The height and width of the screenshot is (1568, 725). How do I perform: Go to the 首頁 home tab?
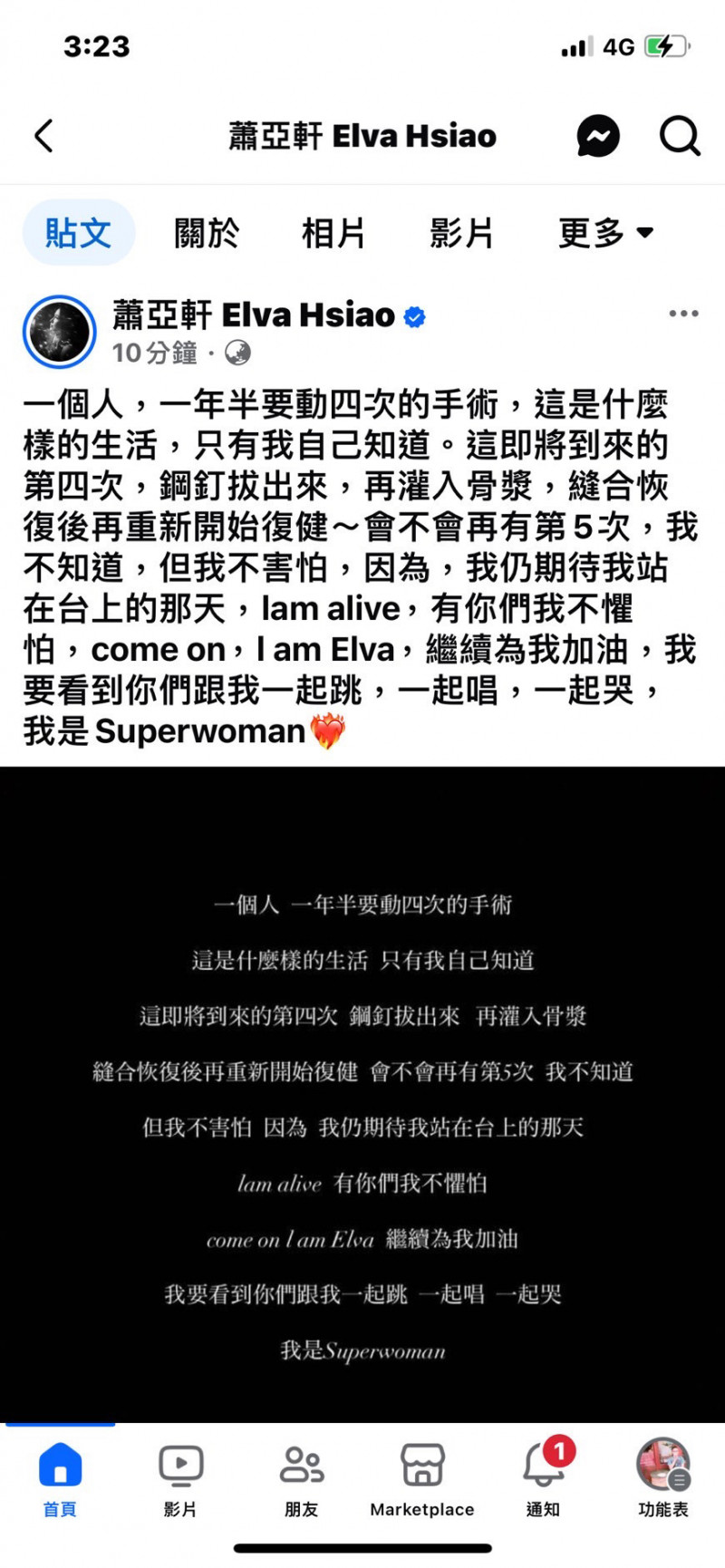click(60, 1479)
